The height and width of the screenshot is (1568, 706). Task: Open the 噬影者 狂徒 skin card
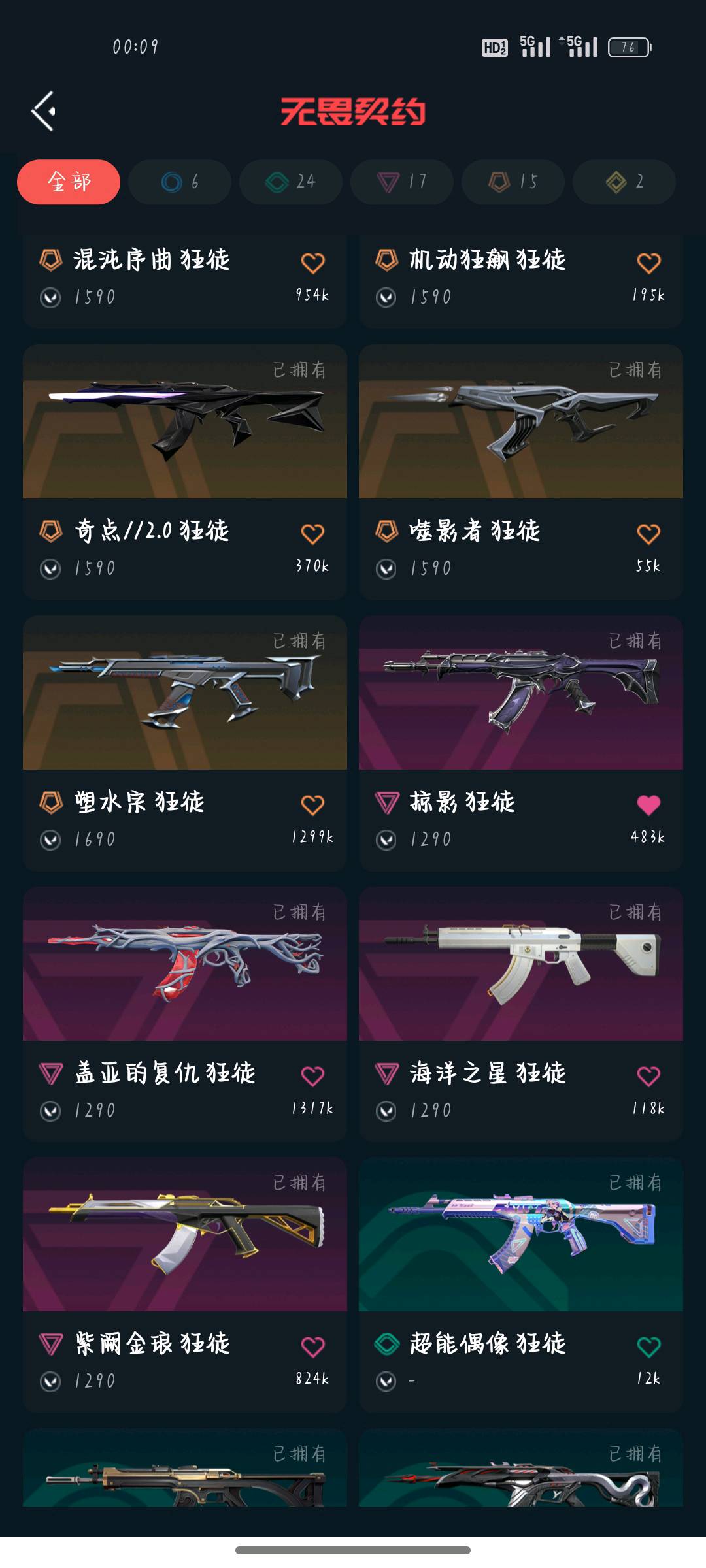point(520,422)
